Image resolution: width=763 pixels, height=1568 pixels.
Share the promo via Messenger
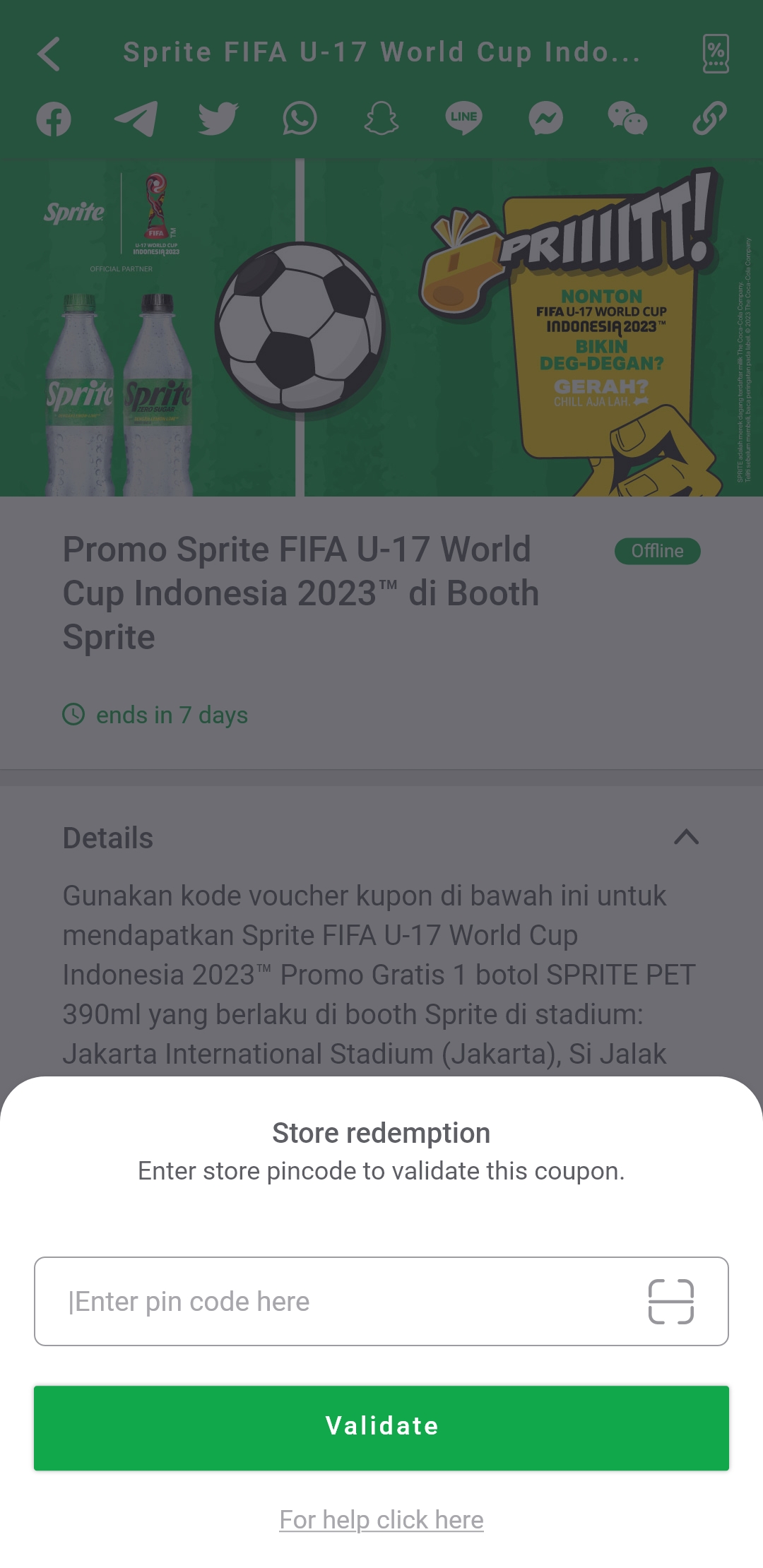click(x=545, y=119)
